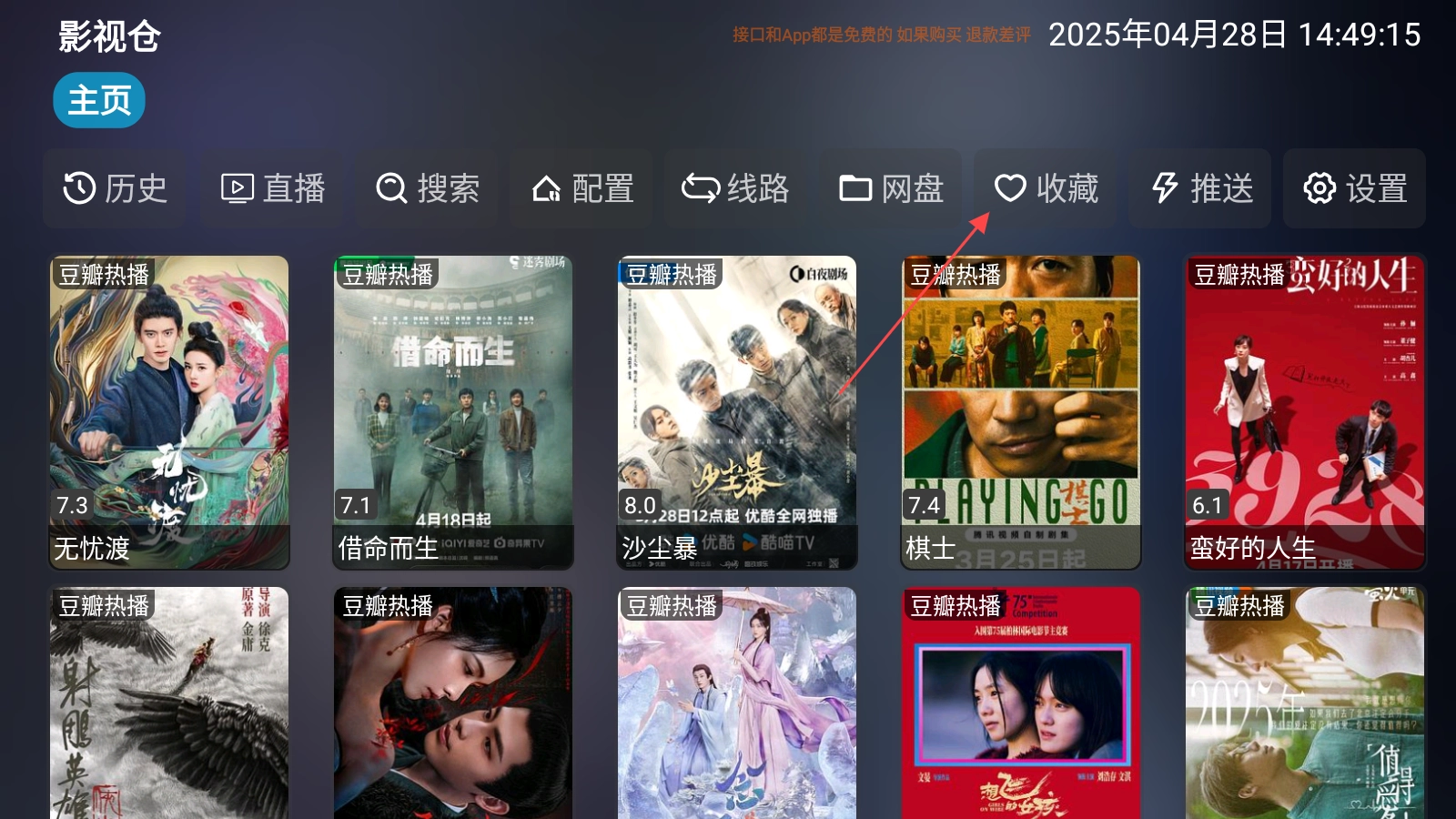Open the 蛮好的人生 show card

[1305, 412]
